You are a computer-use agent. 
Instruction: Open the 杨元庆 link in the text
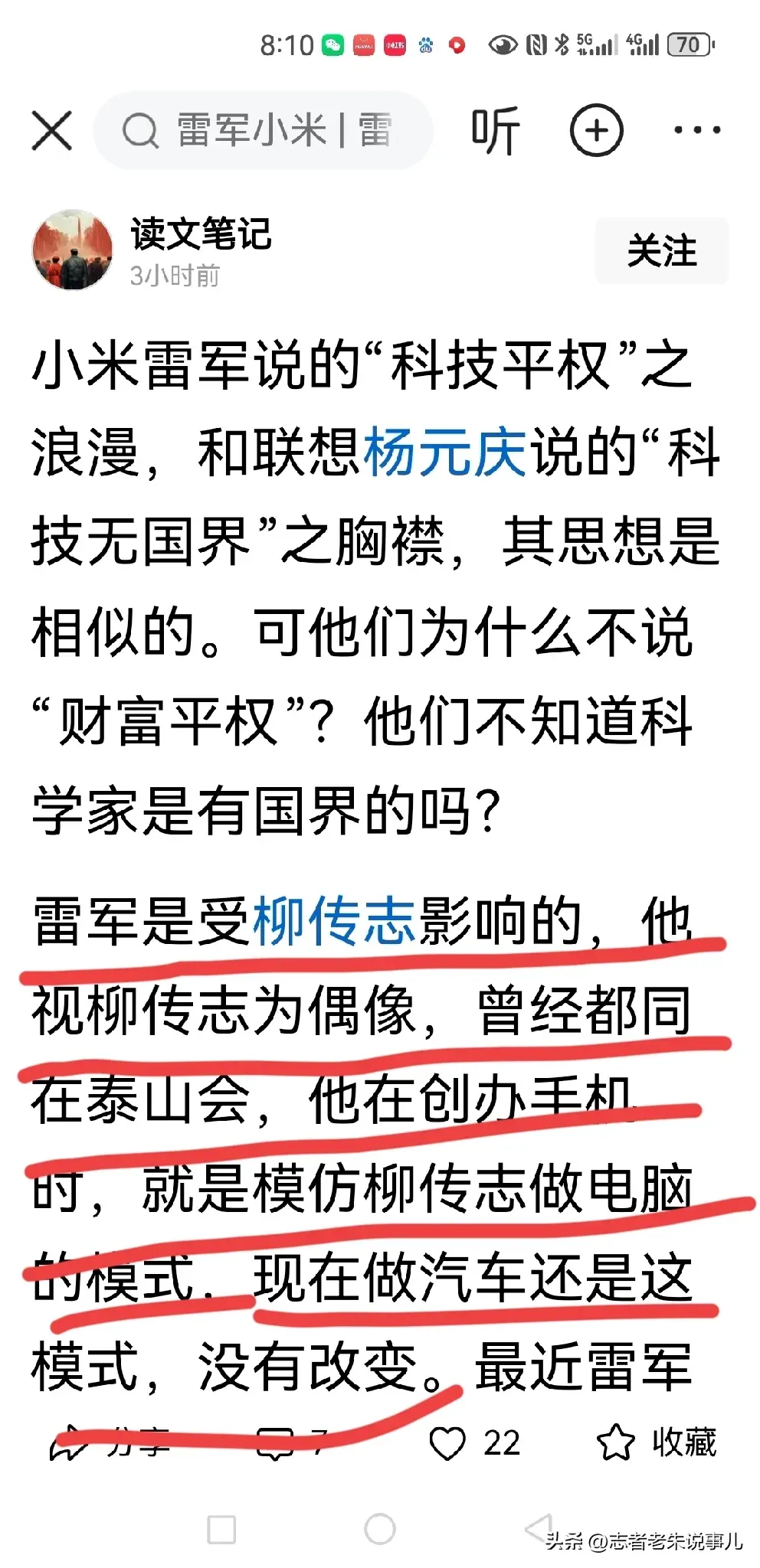click(x=444, y=452)
